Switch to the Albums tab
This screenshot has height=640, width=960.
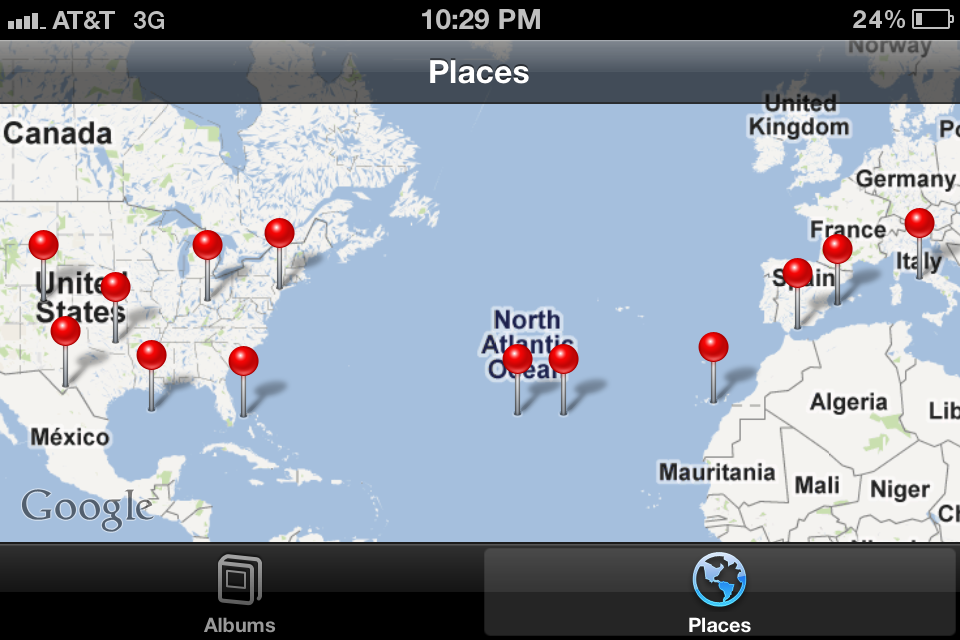click(240, 592)
